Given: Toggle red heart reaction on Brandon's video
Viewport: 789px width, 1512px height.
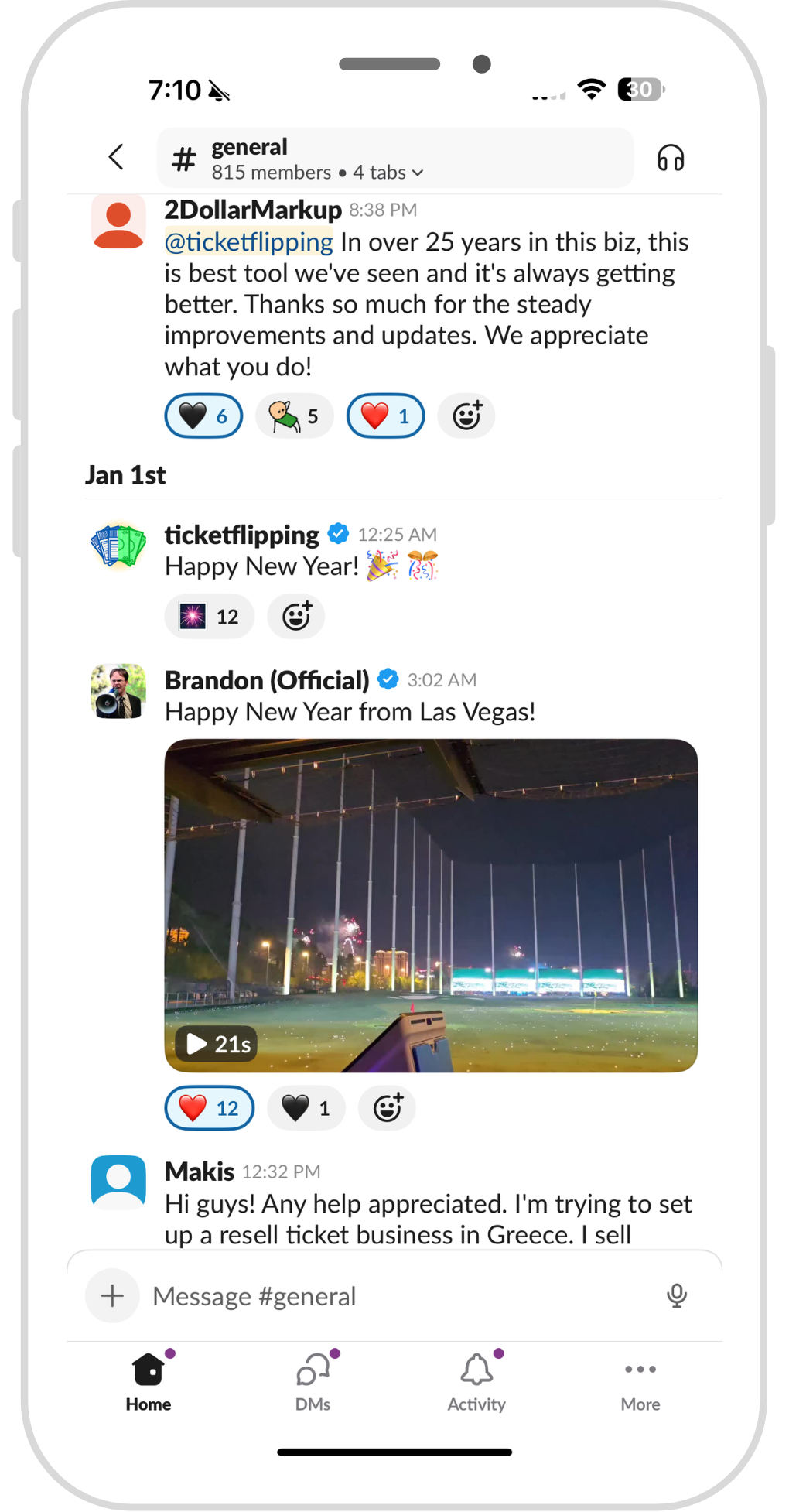Looking at the screenshot, I should point(209,1108).
